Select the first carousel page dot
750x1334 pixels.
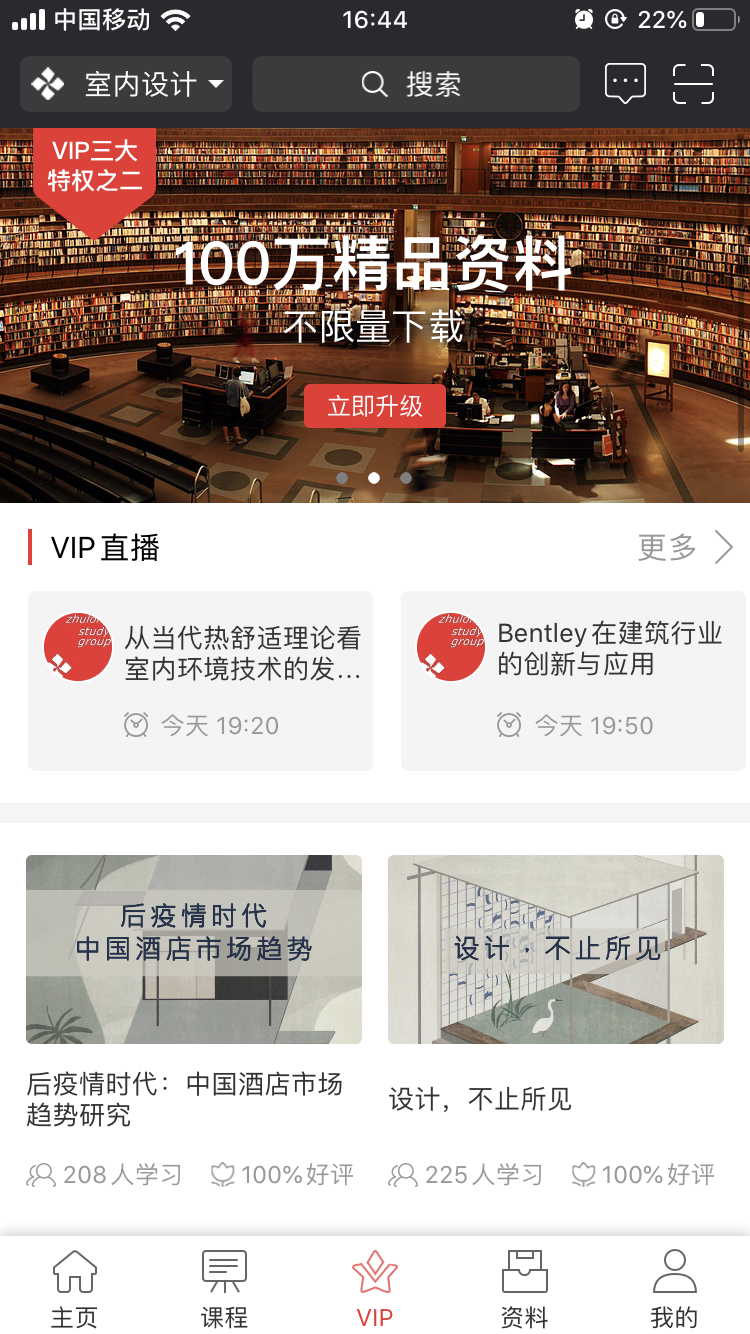(x=342, y=478)
